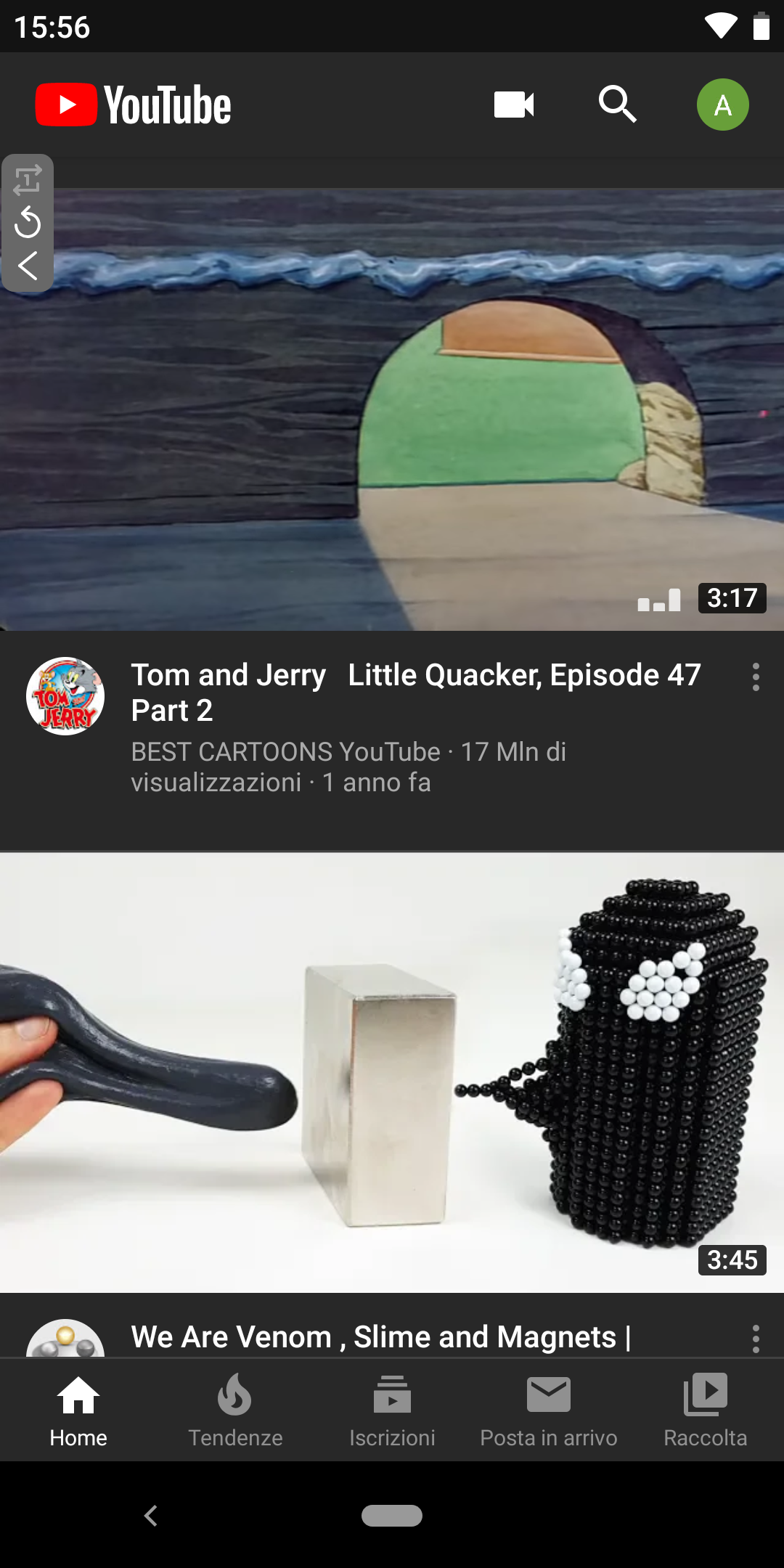
Task: Tap the Tom and Jerry video title
Action: click(x=415, y=692)
